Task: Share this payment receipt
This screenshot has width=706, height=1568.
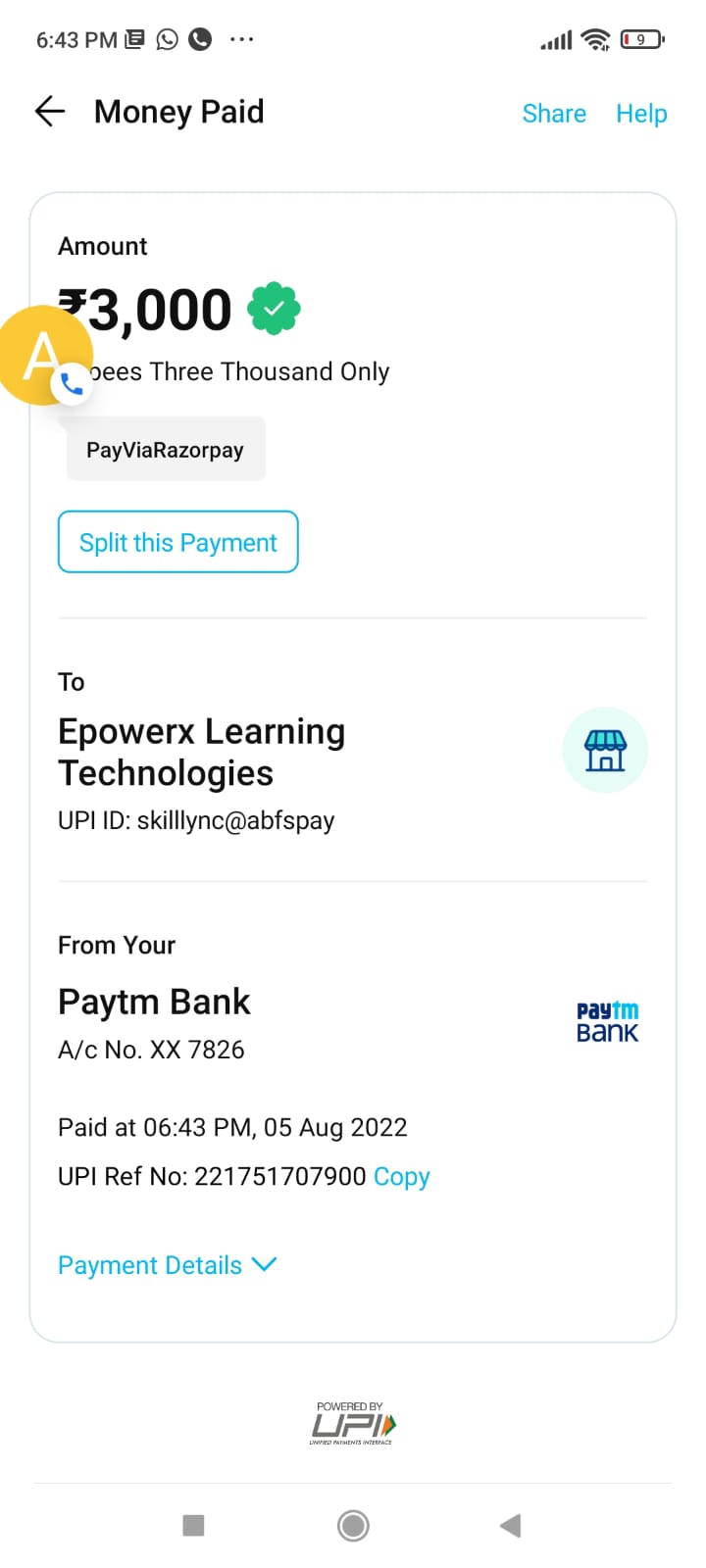Action: (x=554, y=114)
